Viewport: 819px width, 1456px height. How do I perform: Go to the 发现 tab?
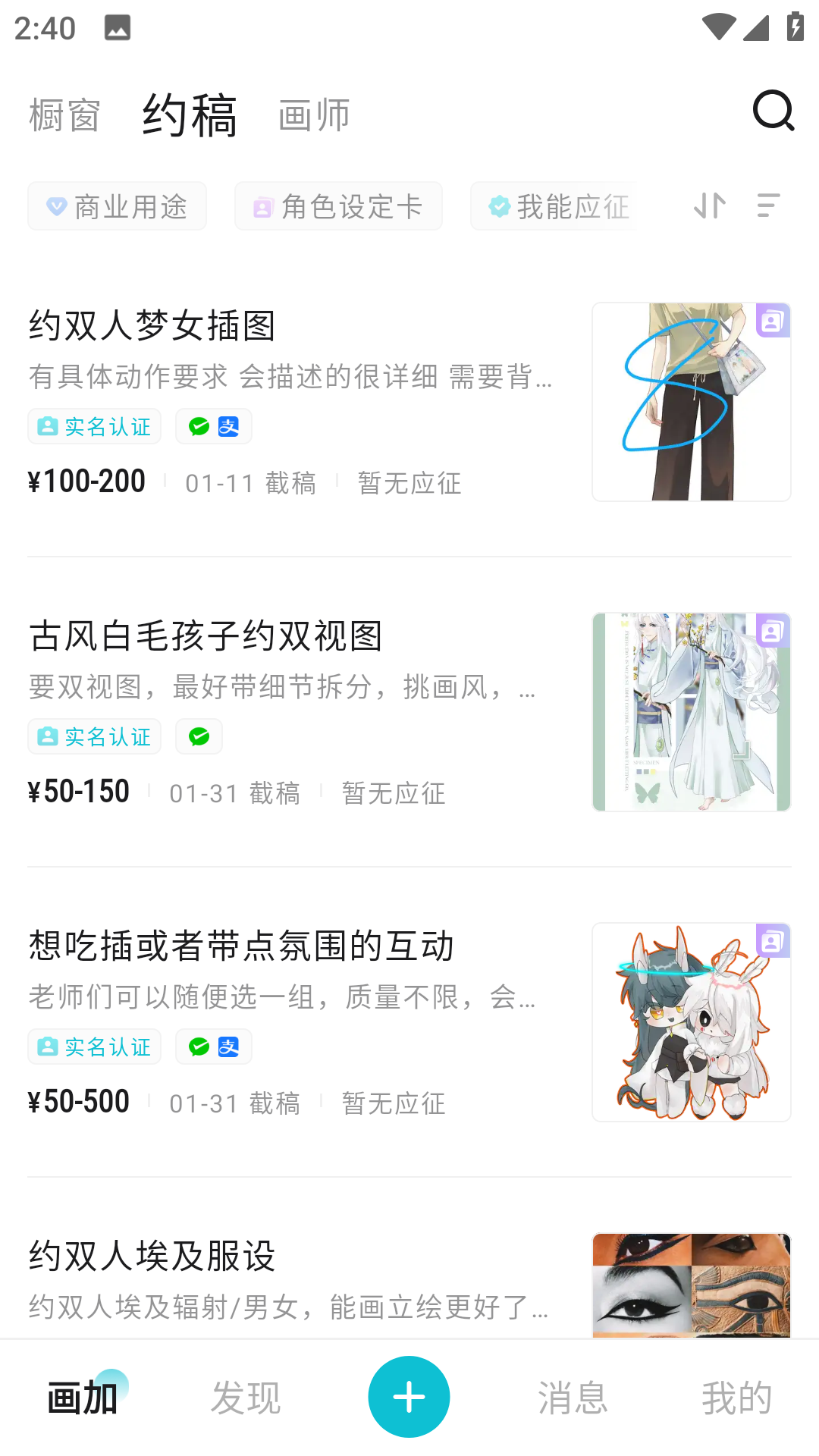246,1398
